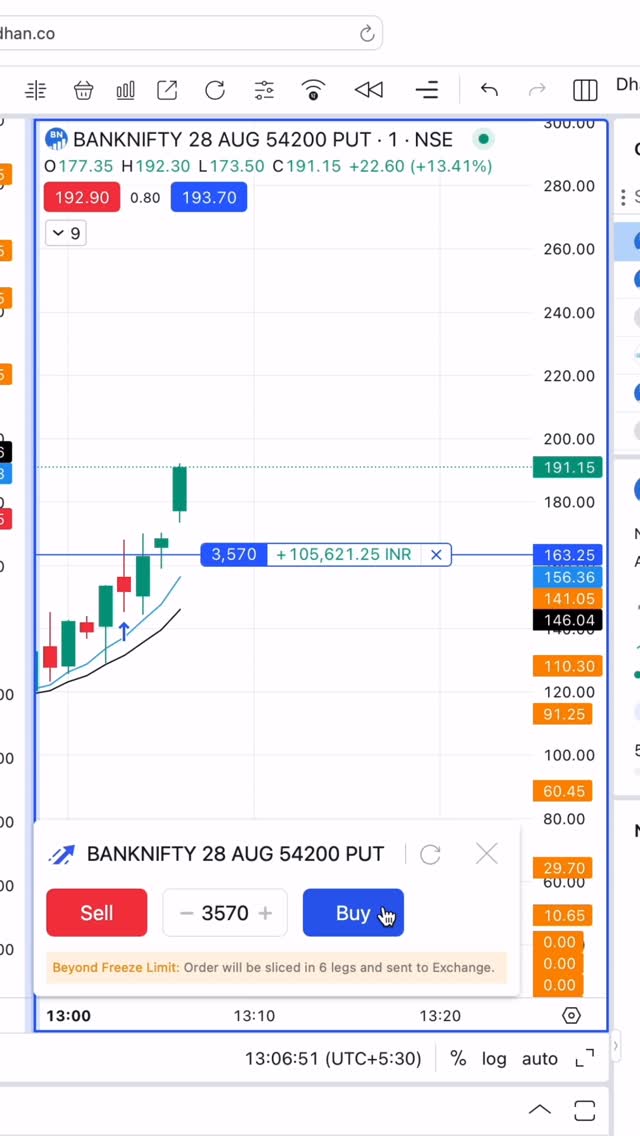Open the bar chart icon in the toolbar
Viewport: 640px width, 1136px height.
(125, 91)
